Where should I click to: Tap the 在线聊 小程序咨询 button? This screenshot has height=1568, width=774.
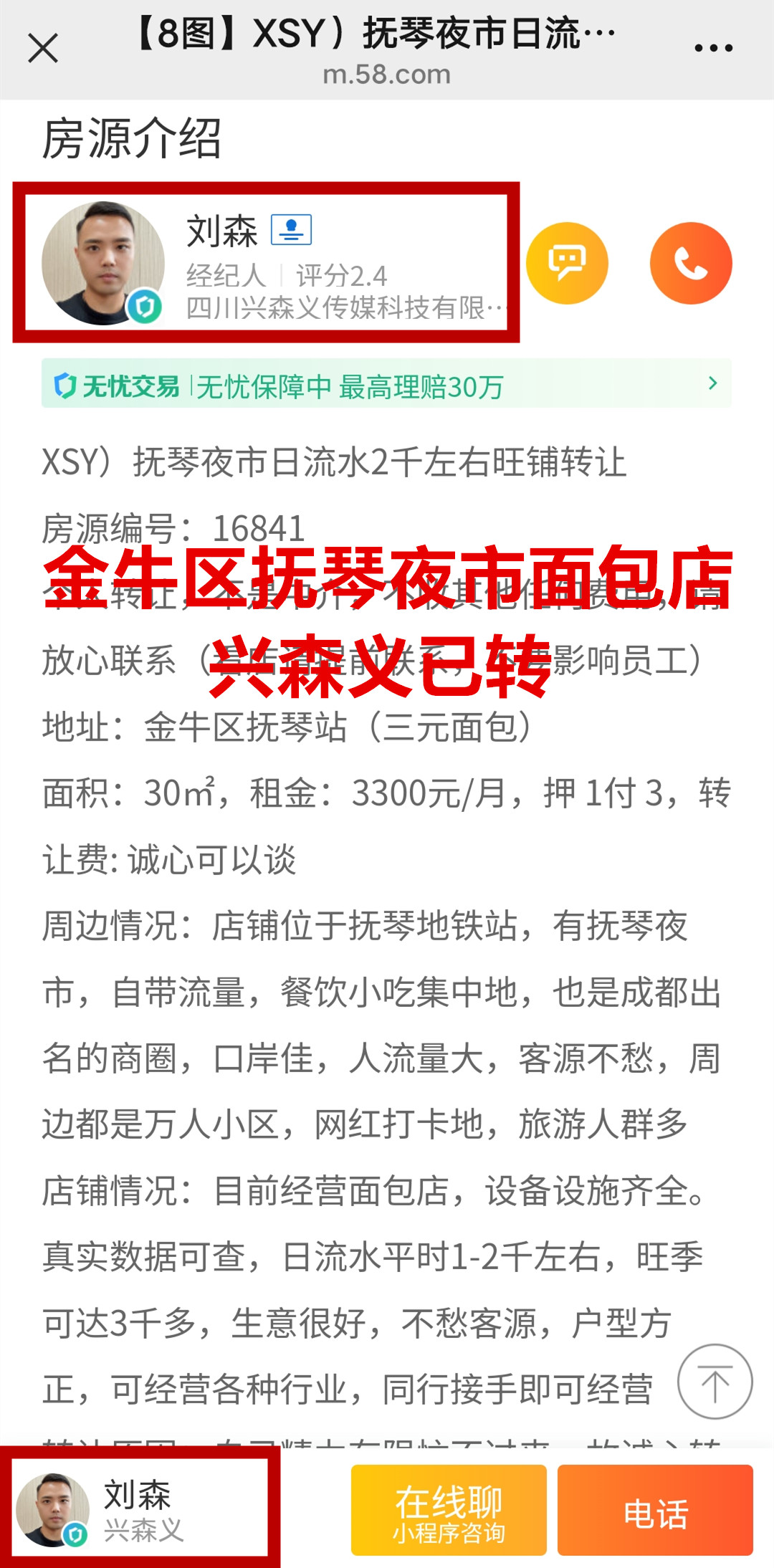[449, 1510]
